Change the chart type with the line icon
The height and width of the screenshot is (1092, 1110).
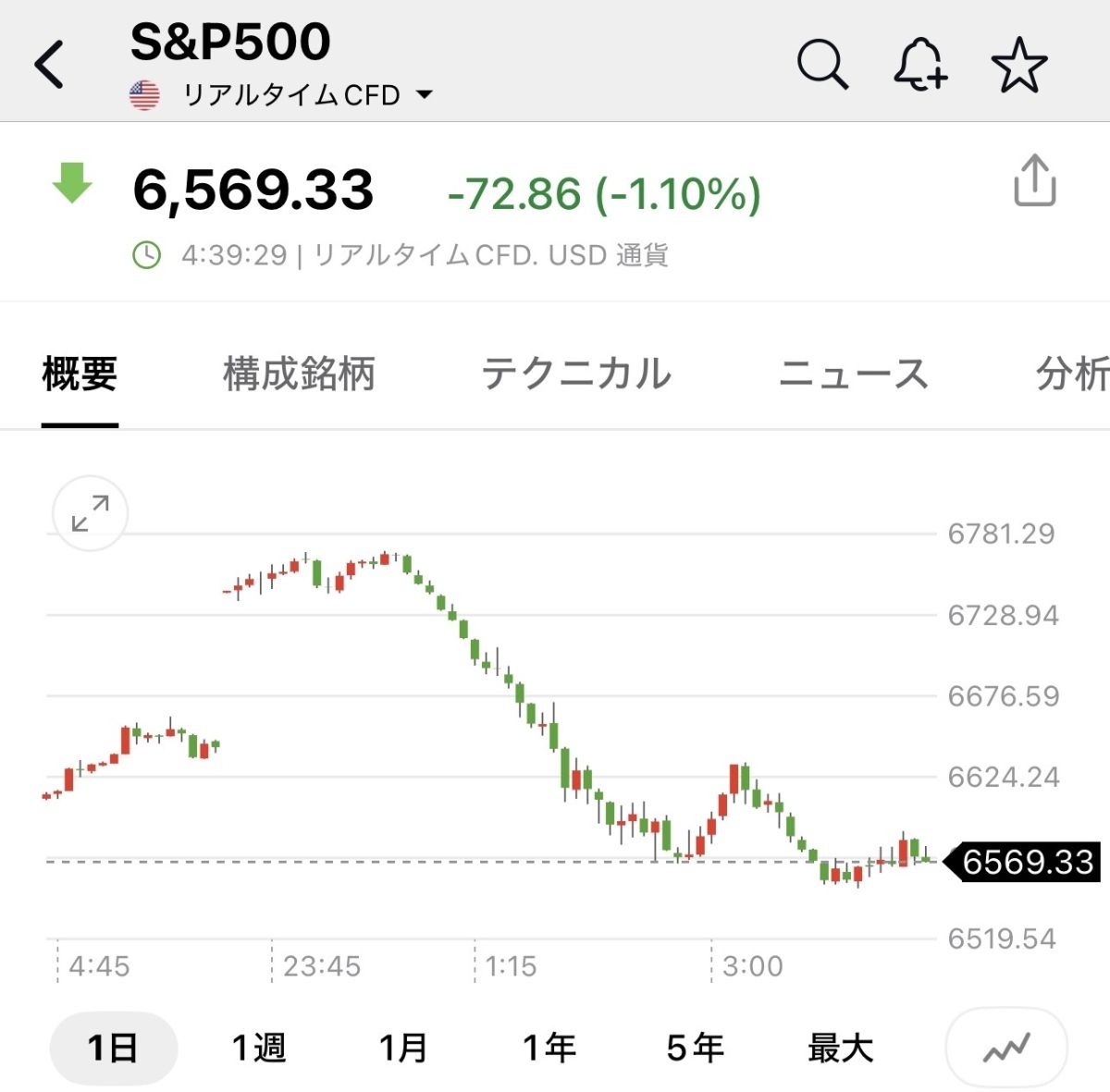pos(1005,1049)
